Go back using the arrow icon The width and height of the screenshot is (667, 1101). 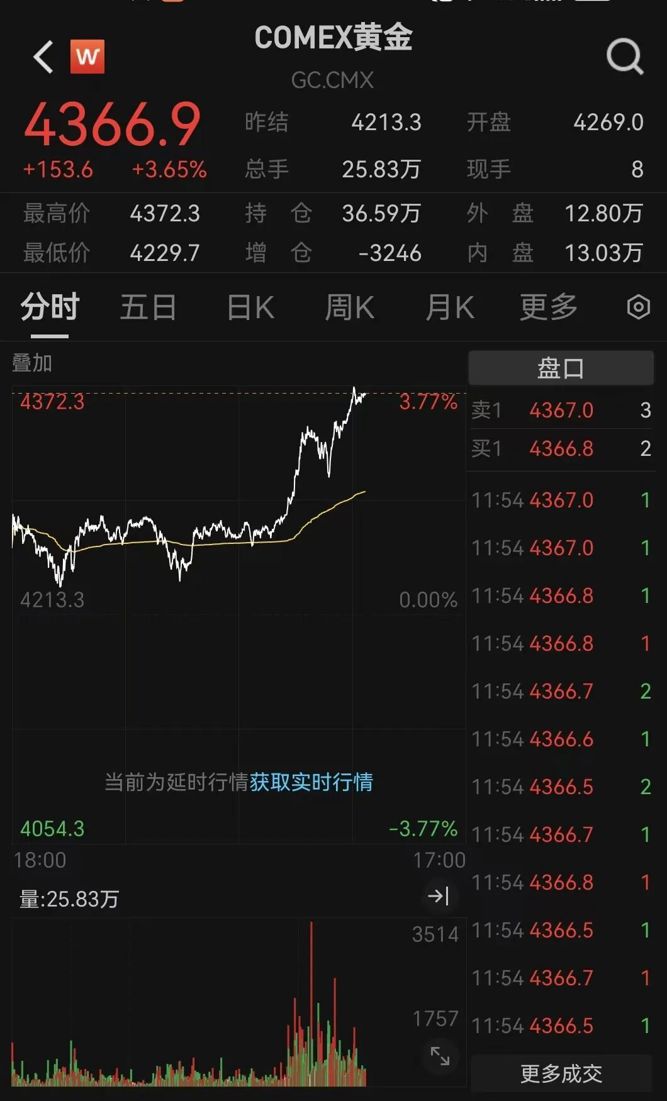[x=43, y=57]
